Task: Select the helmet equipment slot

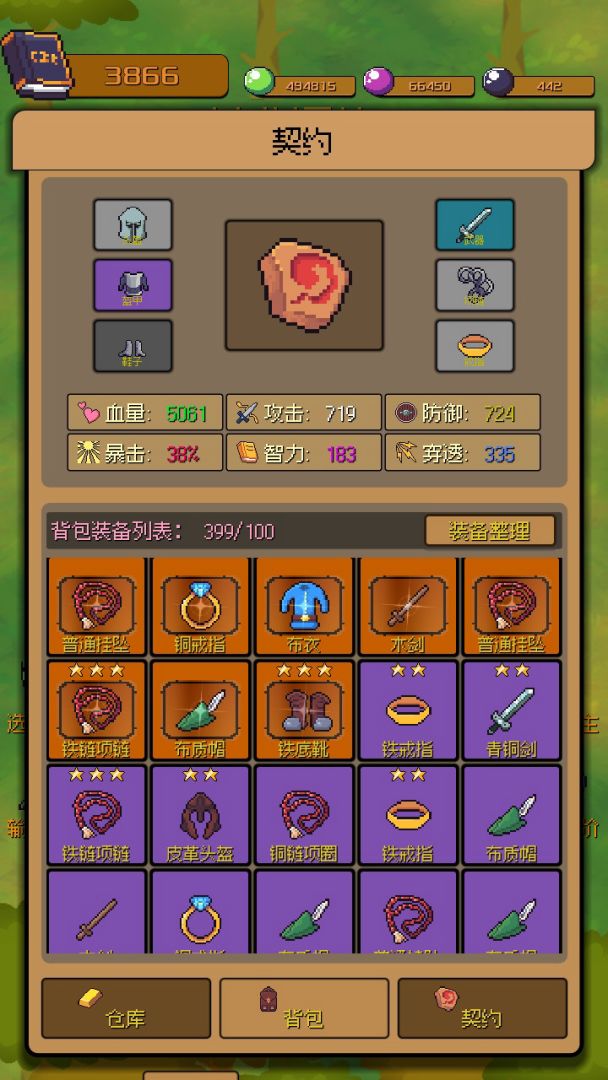Action: (132, 225)
